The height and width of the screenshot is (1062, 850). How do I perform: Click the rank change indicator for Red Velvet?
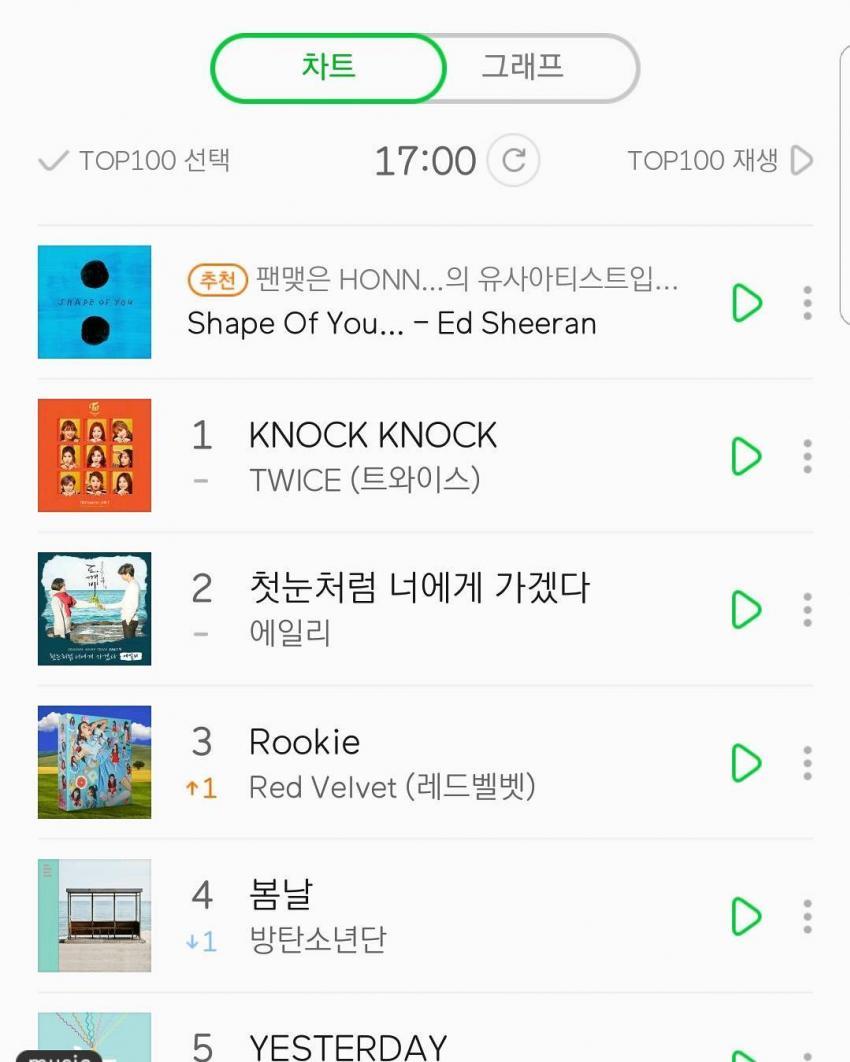[x=201, y=787]
